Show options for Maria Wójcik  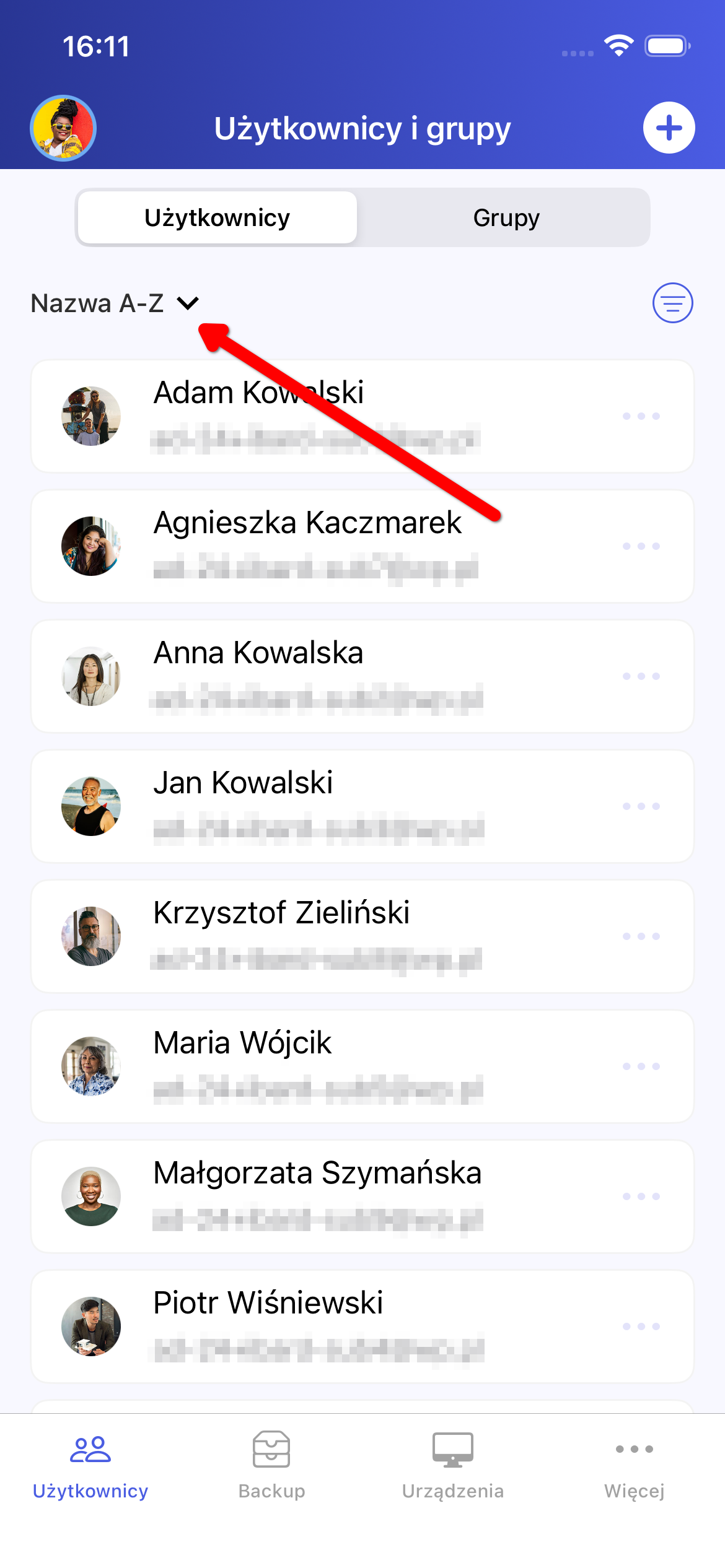point(641,1066)
